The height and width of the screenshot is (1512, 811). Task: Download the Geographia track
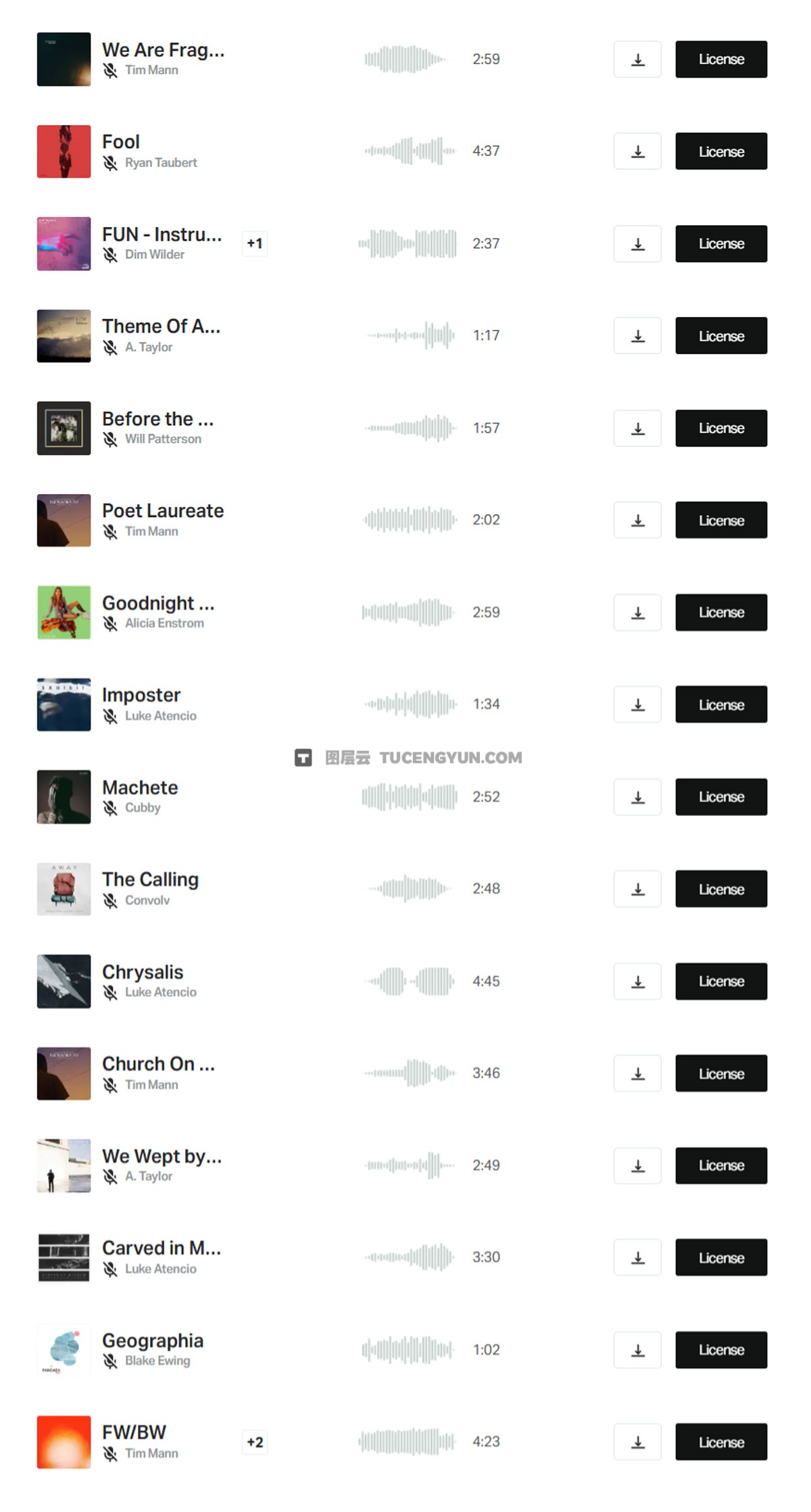(x=637, y=1350)
